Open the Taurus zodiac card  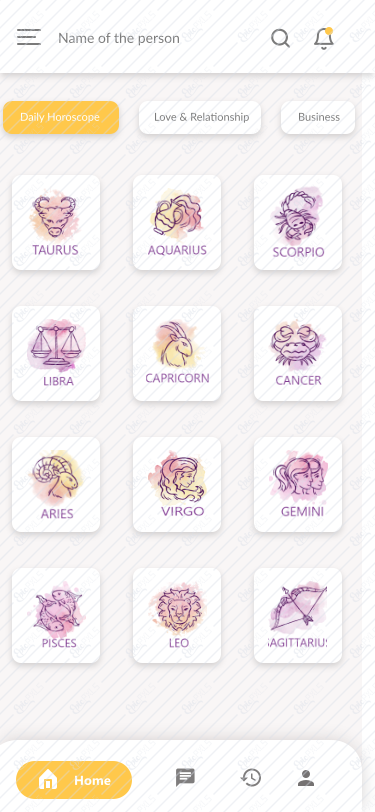56,222
